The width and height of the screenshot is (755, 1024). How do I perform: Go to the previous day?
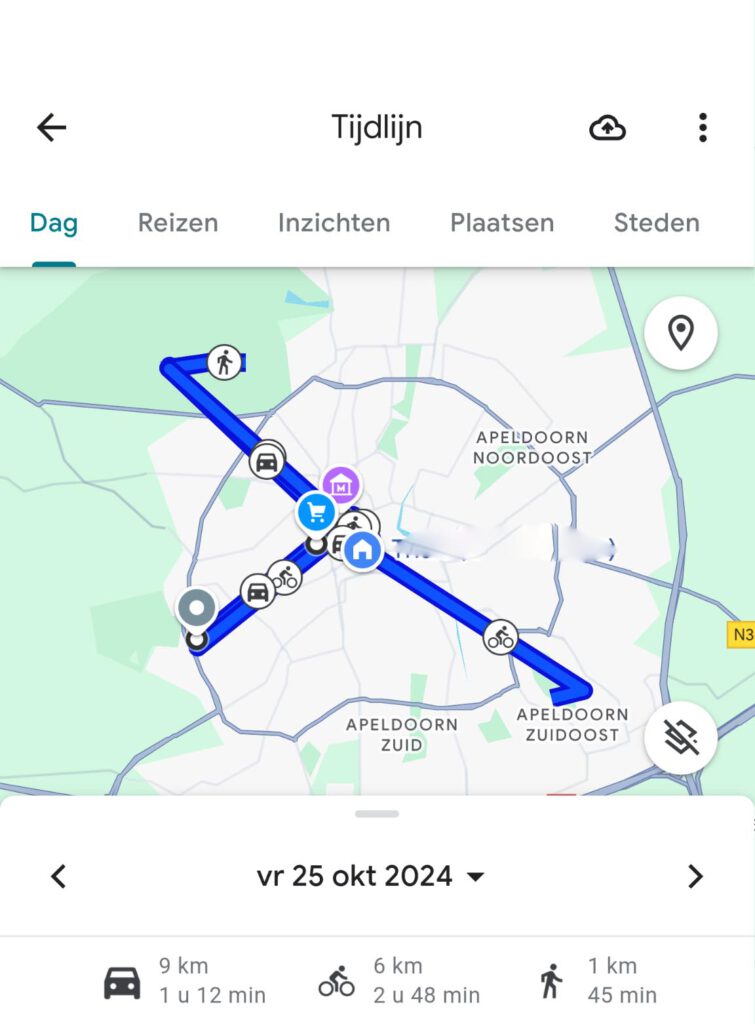pos(59,877)
